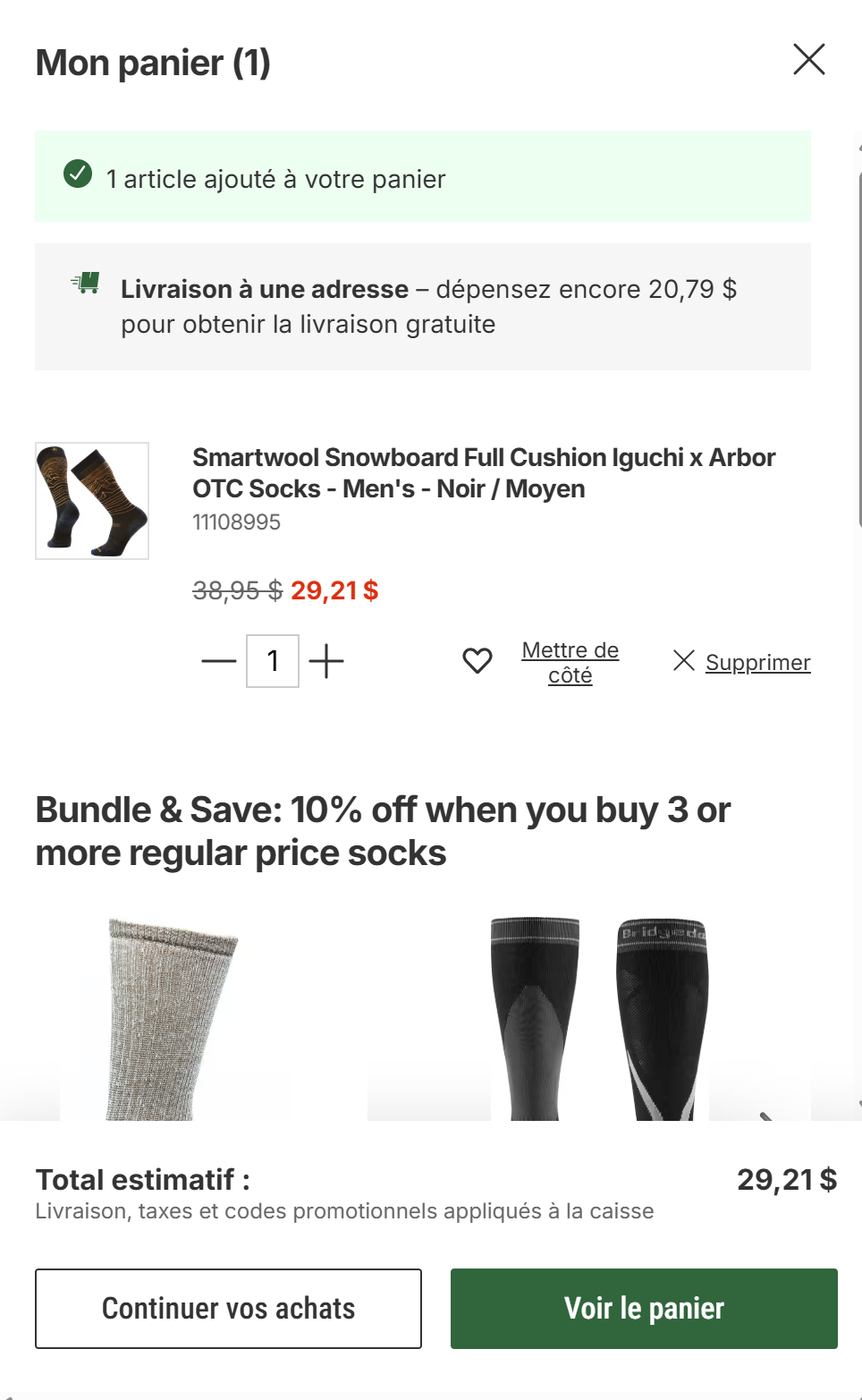View the grey wool sock suggestion
Image resolution: width=862 pixels, height=1400 pixels.
tap(173, 1020)
